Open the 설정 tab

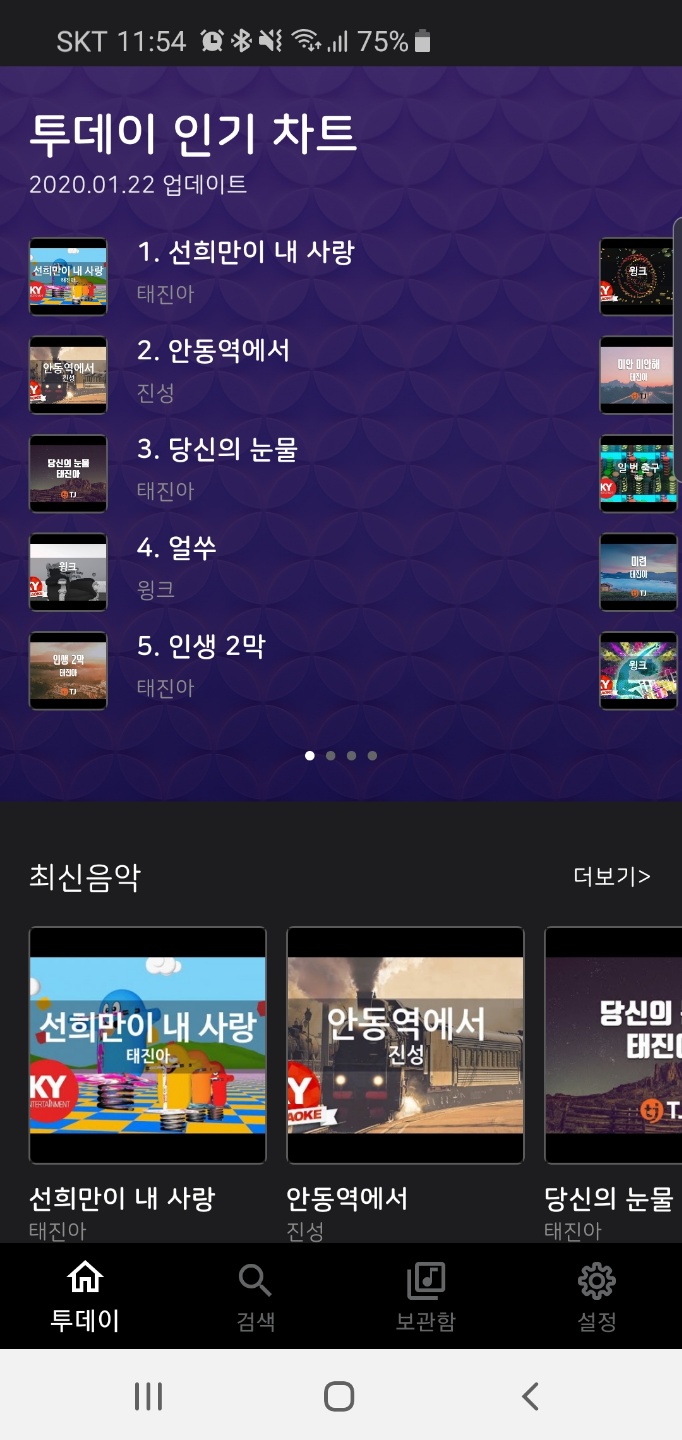[x=597, y=1297]
